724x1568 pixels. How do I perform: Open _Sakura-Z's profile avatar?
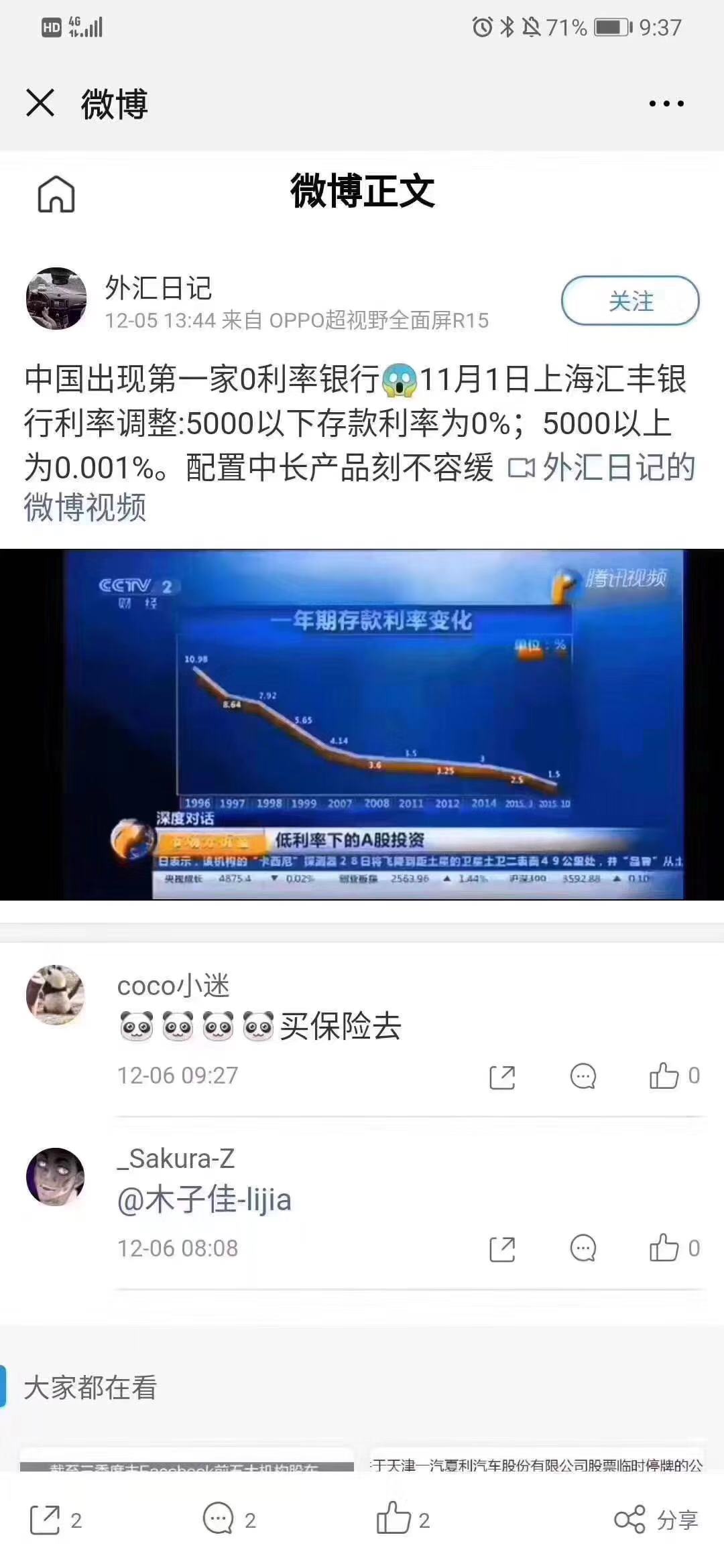[x=56, y=1177]
